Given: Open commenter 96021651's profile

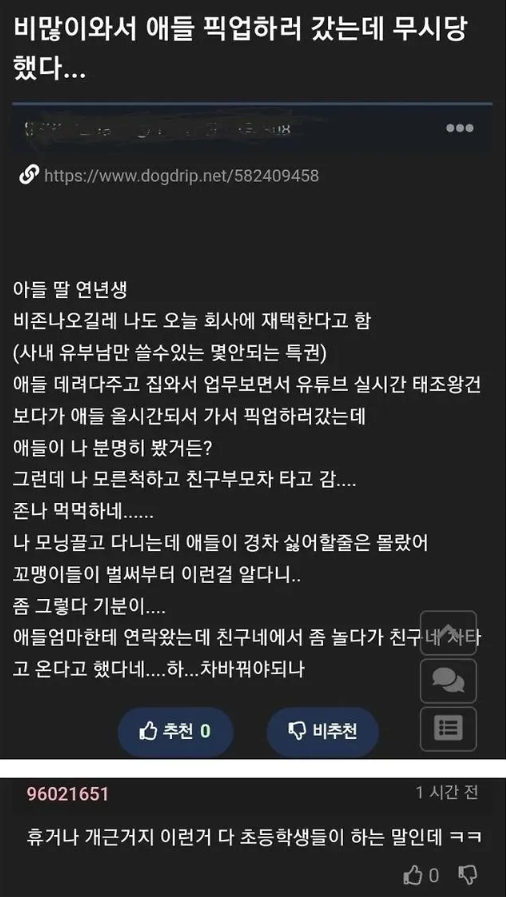Looking at the screenshot, I should click(67, 794).
